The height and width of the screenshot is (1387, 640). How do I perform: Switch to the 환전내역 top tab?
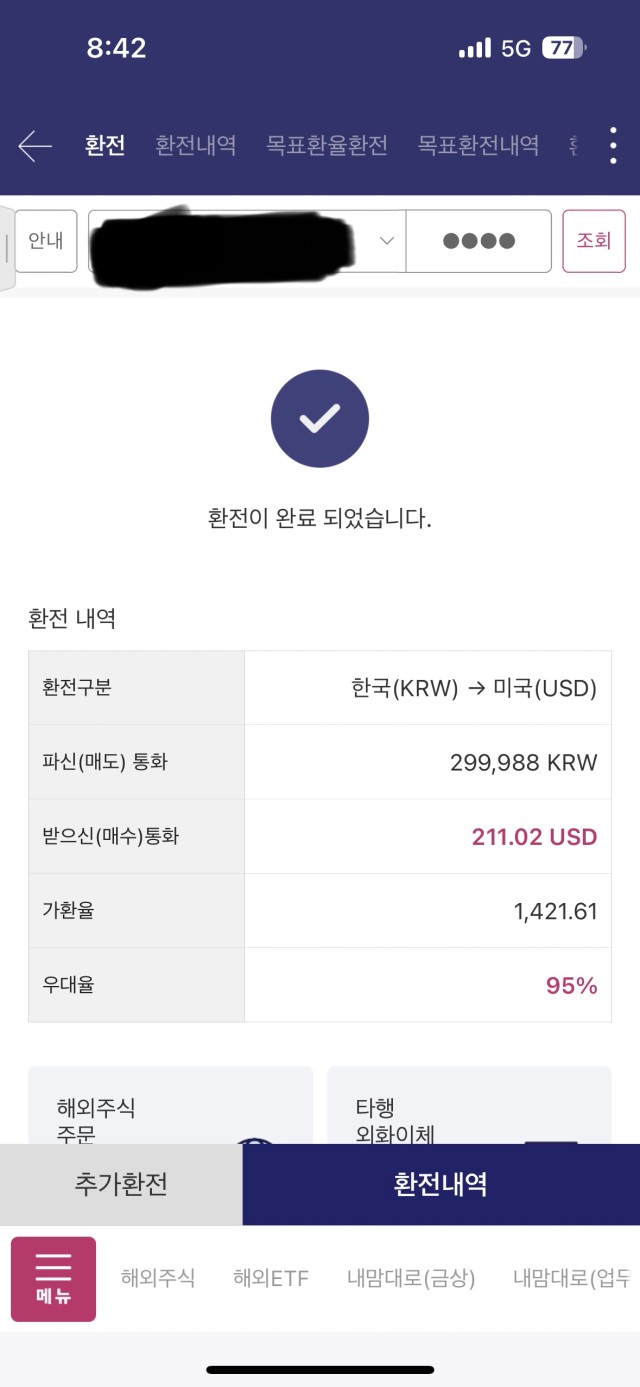coord(196,146)
